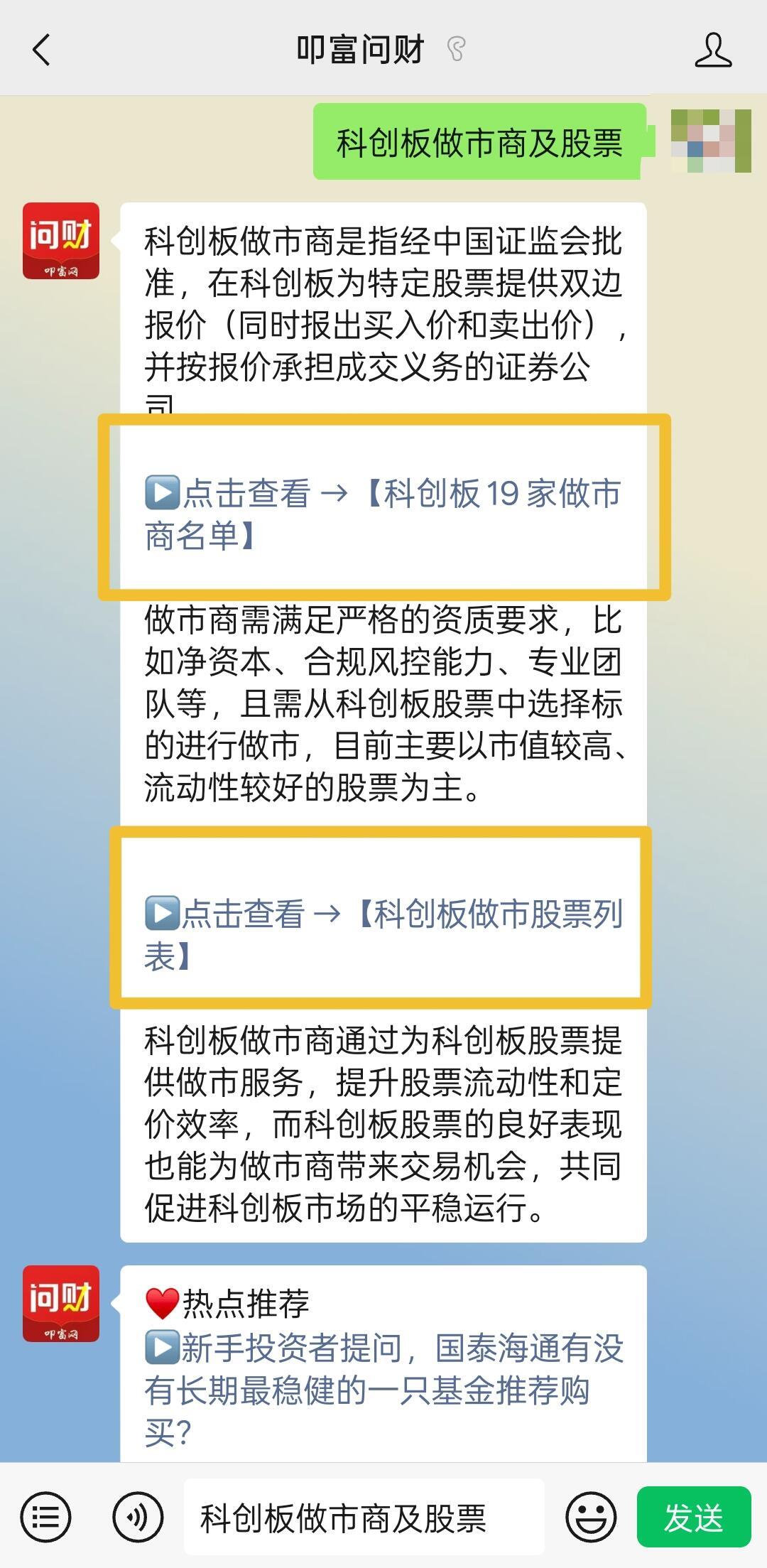
Task: Open the emoji picker
Action: coord(591,1518)
